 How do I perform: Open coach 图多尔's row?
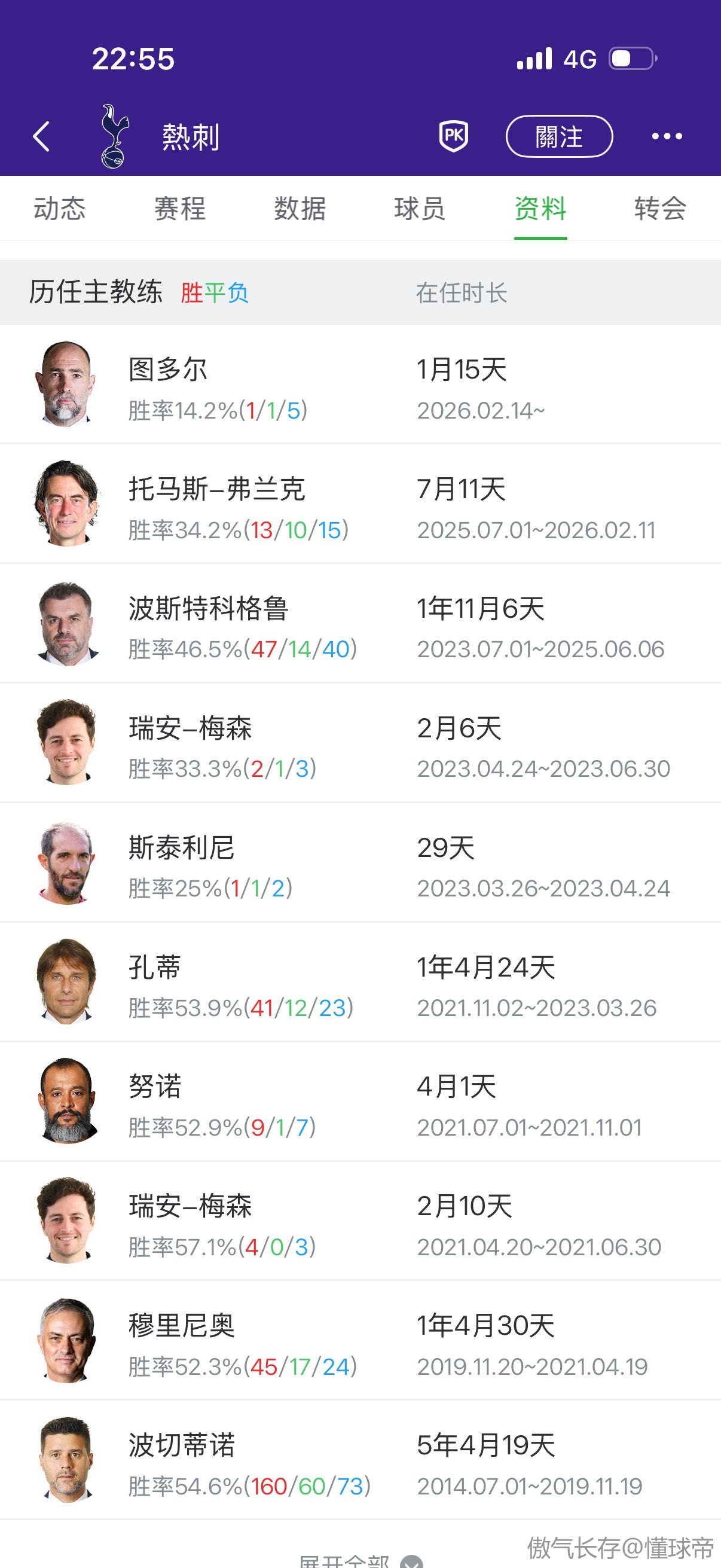(360, 385)
